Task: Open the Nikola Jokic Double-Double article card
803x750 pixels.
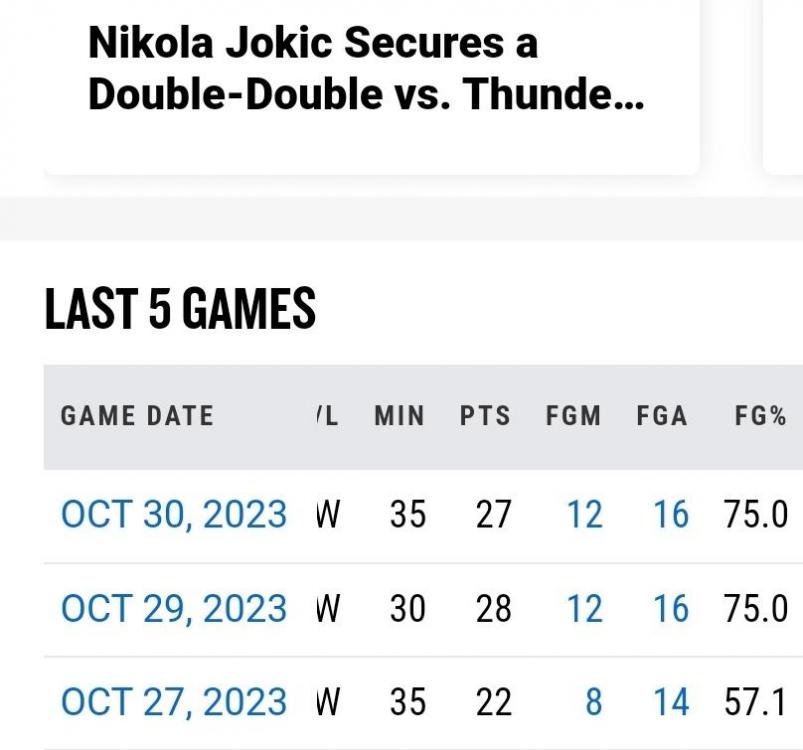Action: coord(366,70)
